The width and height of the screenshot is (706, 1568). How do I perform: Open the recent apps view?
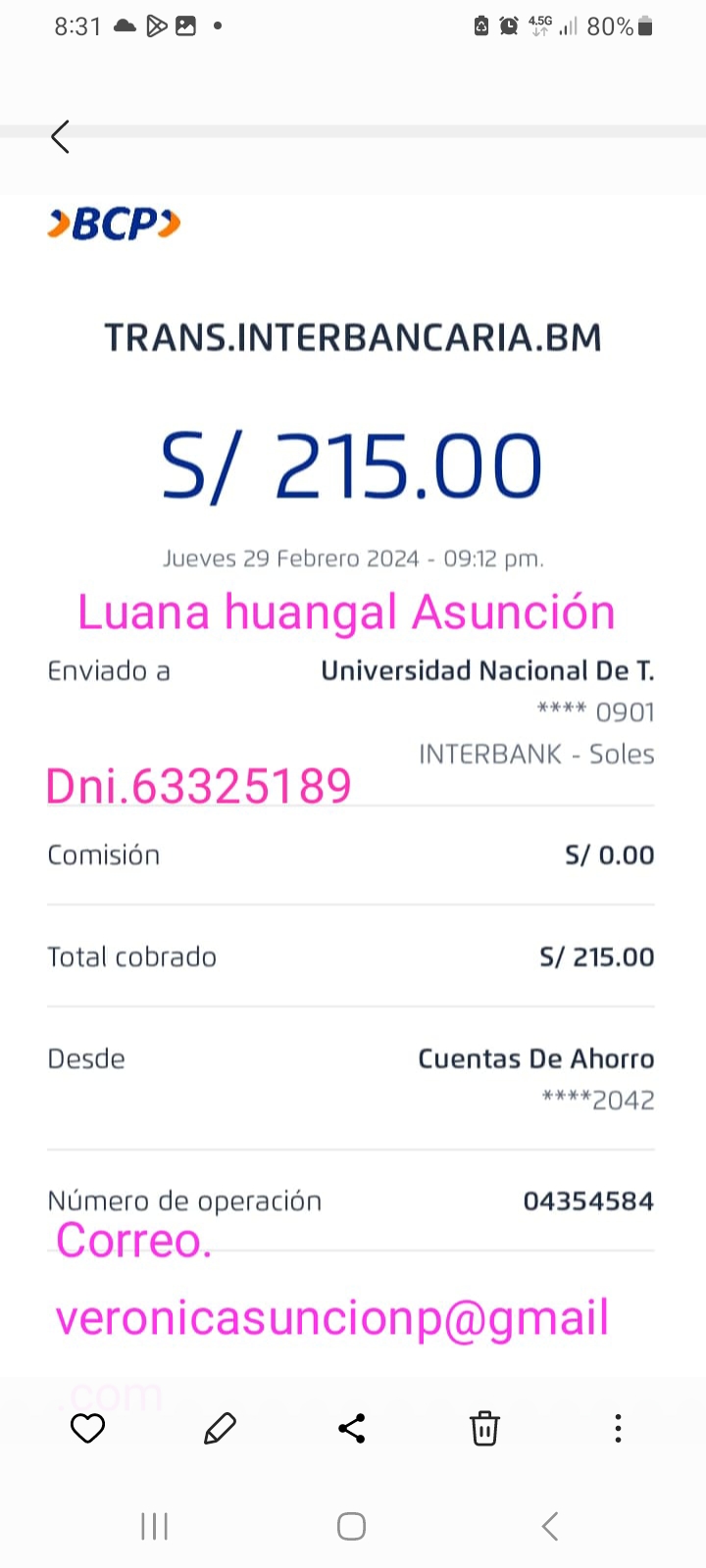[155, 1526]
